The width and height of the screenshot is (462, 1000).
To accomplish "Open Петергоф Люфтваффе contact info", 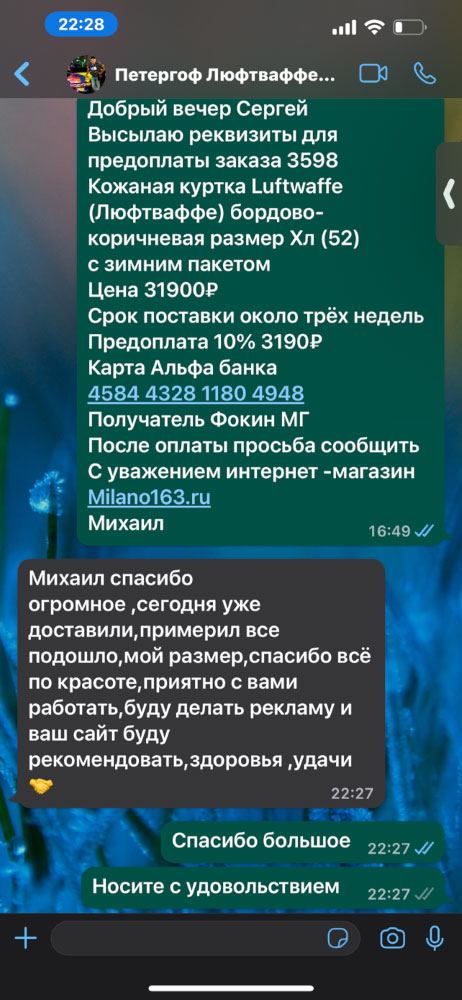I will point(224,75).
